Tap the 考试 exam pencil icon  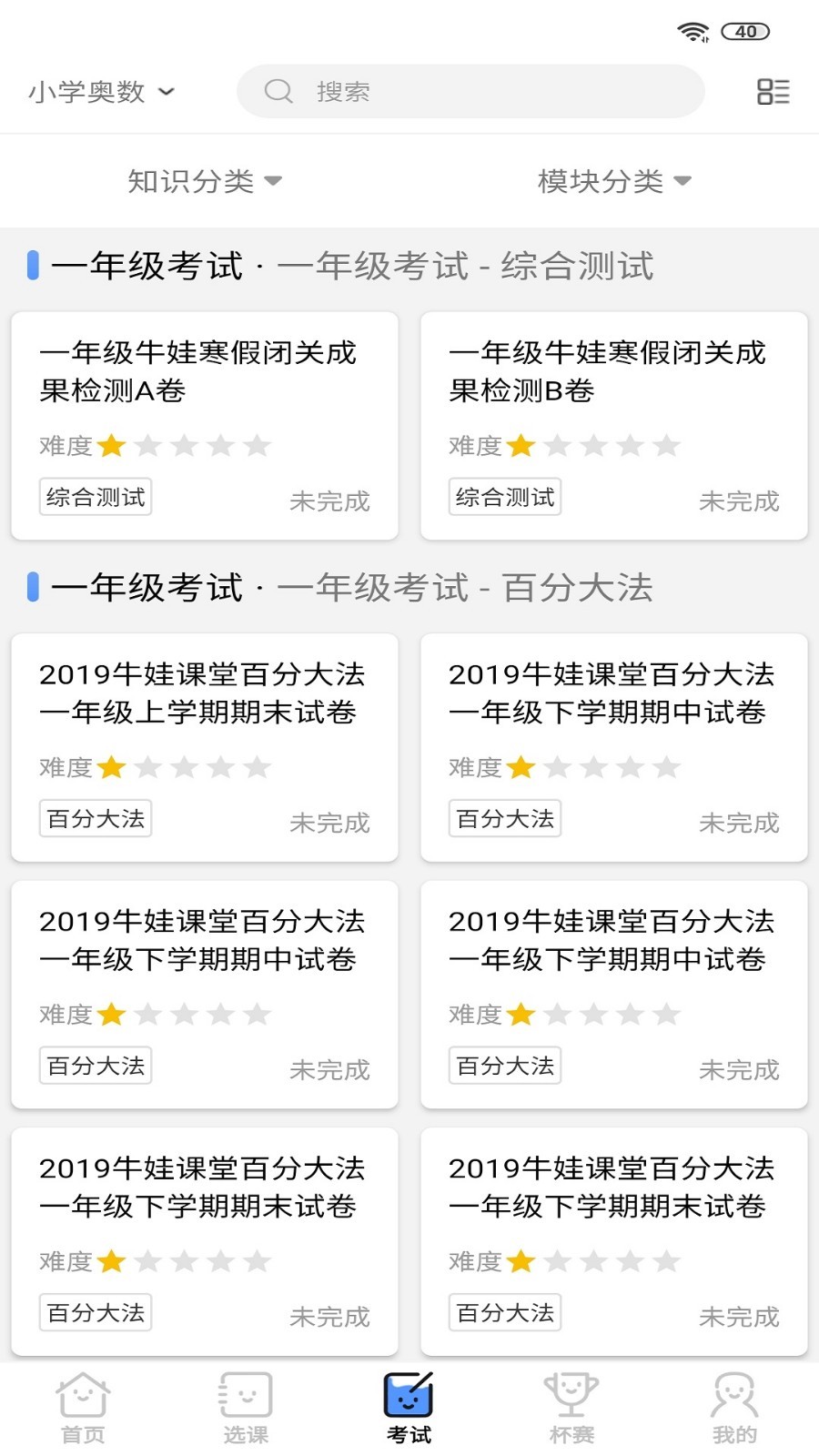pos(409,1400)
